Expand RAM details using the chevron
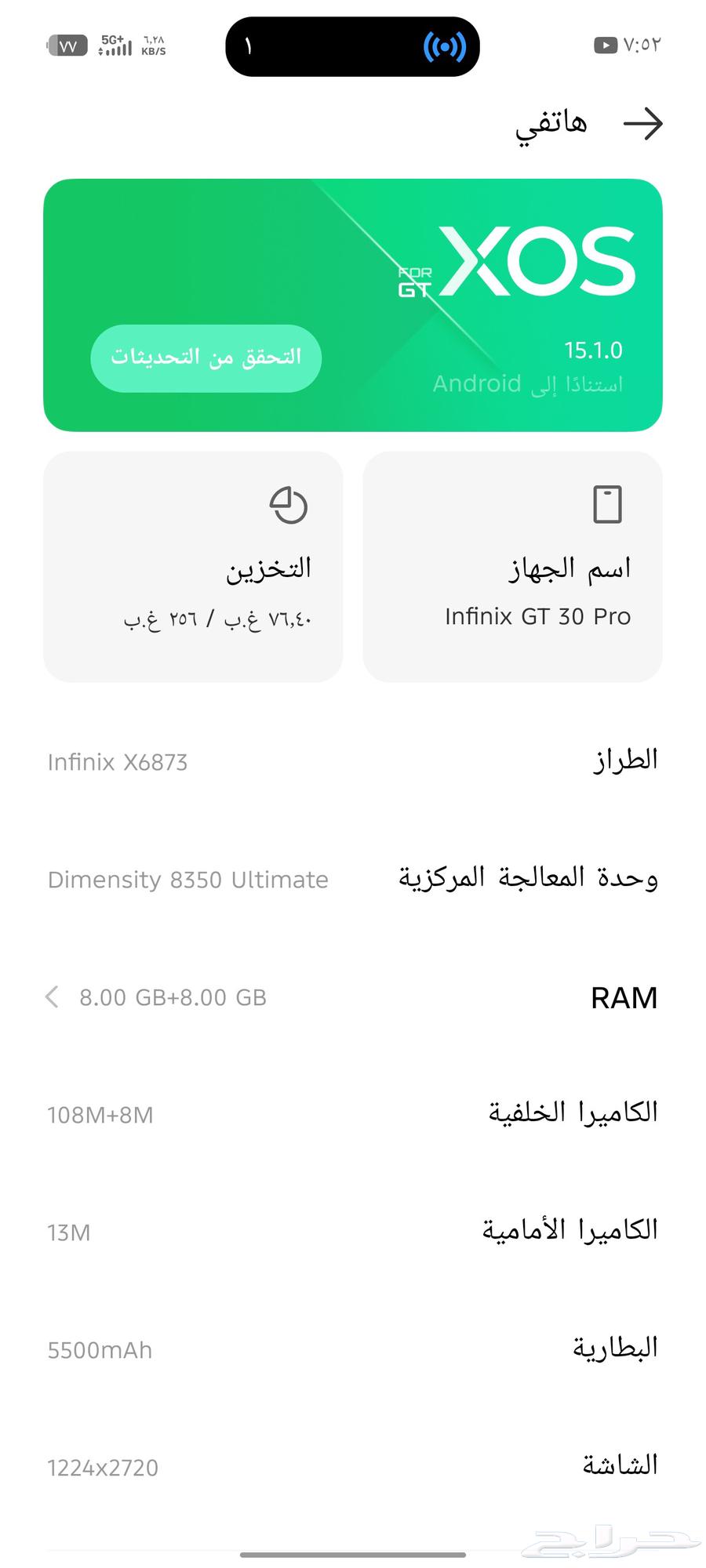This screenshot has height=1568, width=706. 52,997
